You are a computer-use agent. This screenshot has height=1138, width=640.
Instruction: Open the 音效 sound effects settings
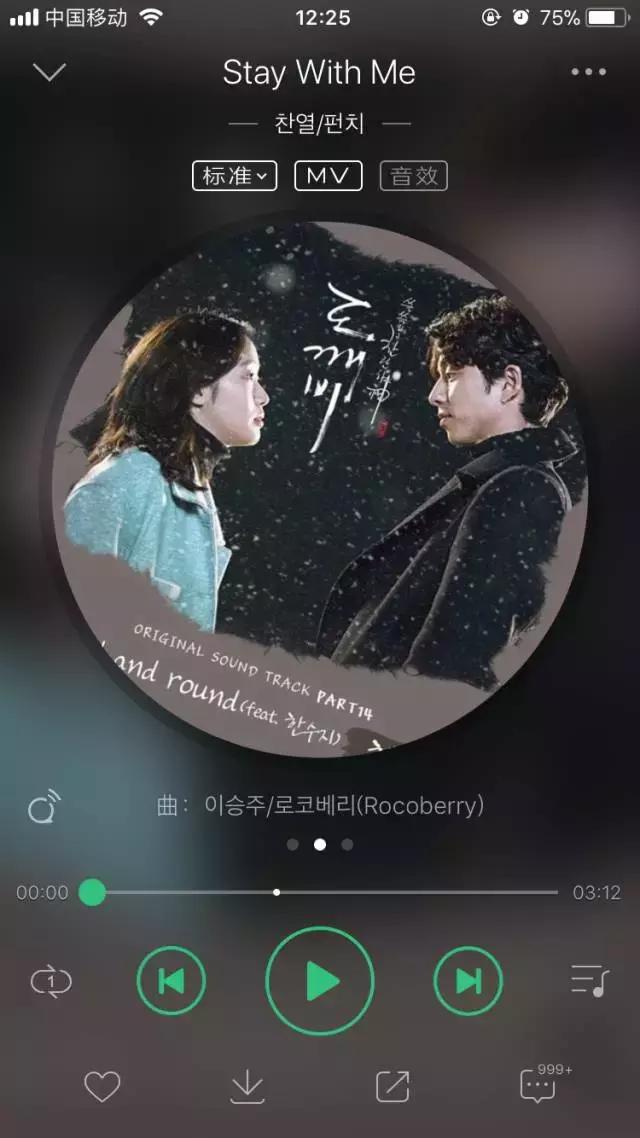413,176
